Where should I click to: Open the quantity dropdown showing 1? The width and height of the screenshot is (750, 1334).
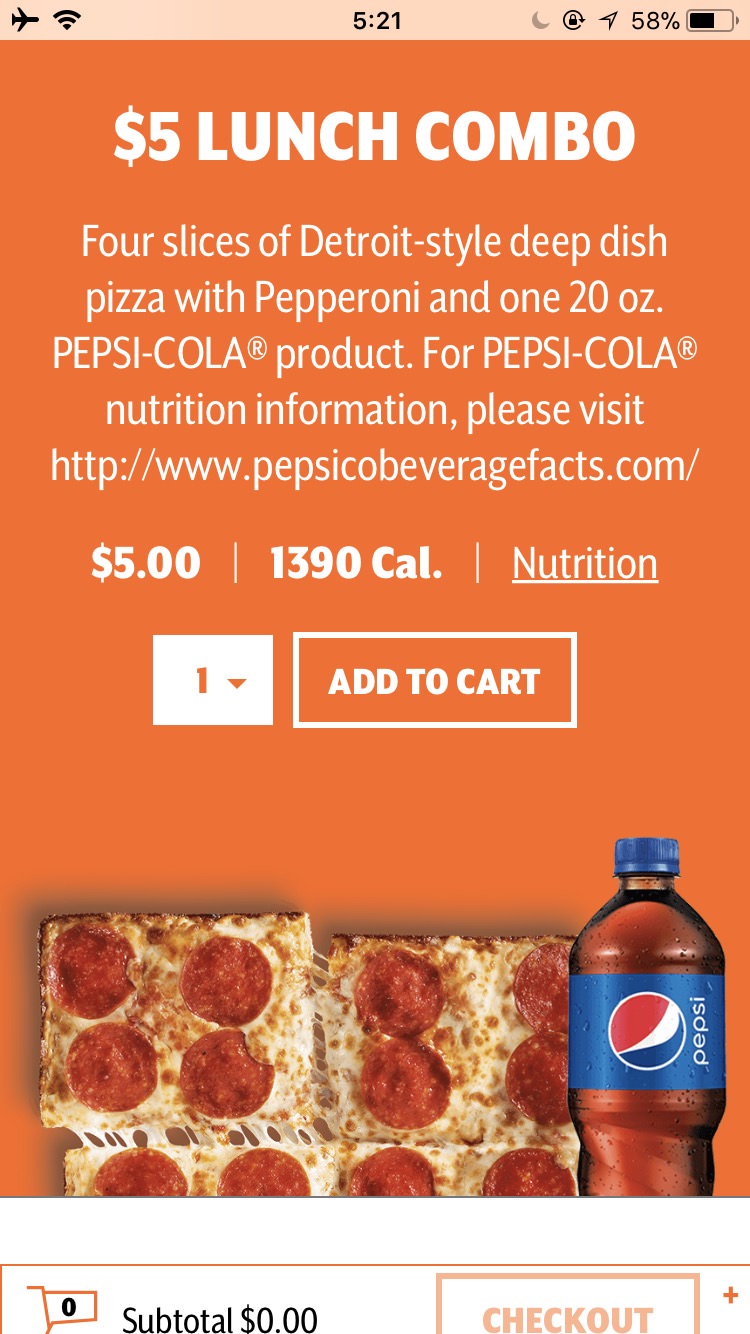click(x=213, y=680)
